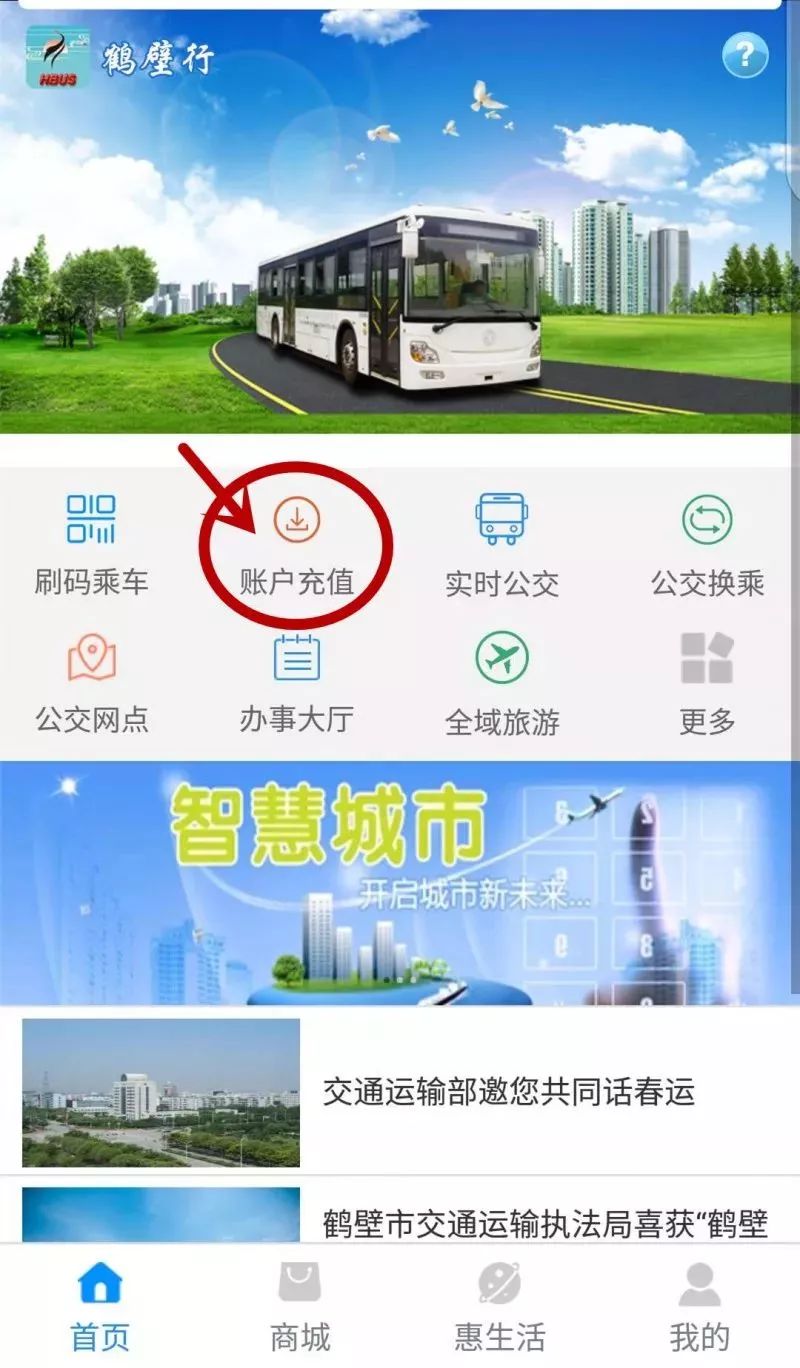Open 刷码乘车 QR code ride
Viewport: 800px width, 1368px height.
point(91,545)
